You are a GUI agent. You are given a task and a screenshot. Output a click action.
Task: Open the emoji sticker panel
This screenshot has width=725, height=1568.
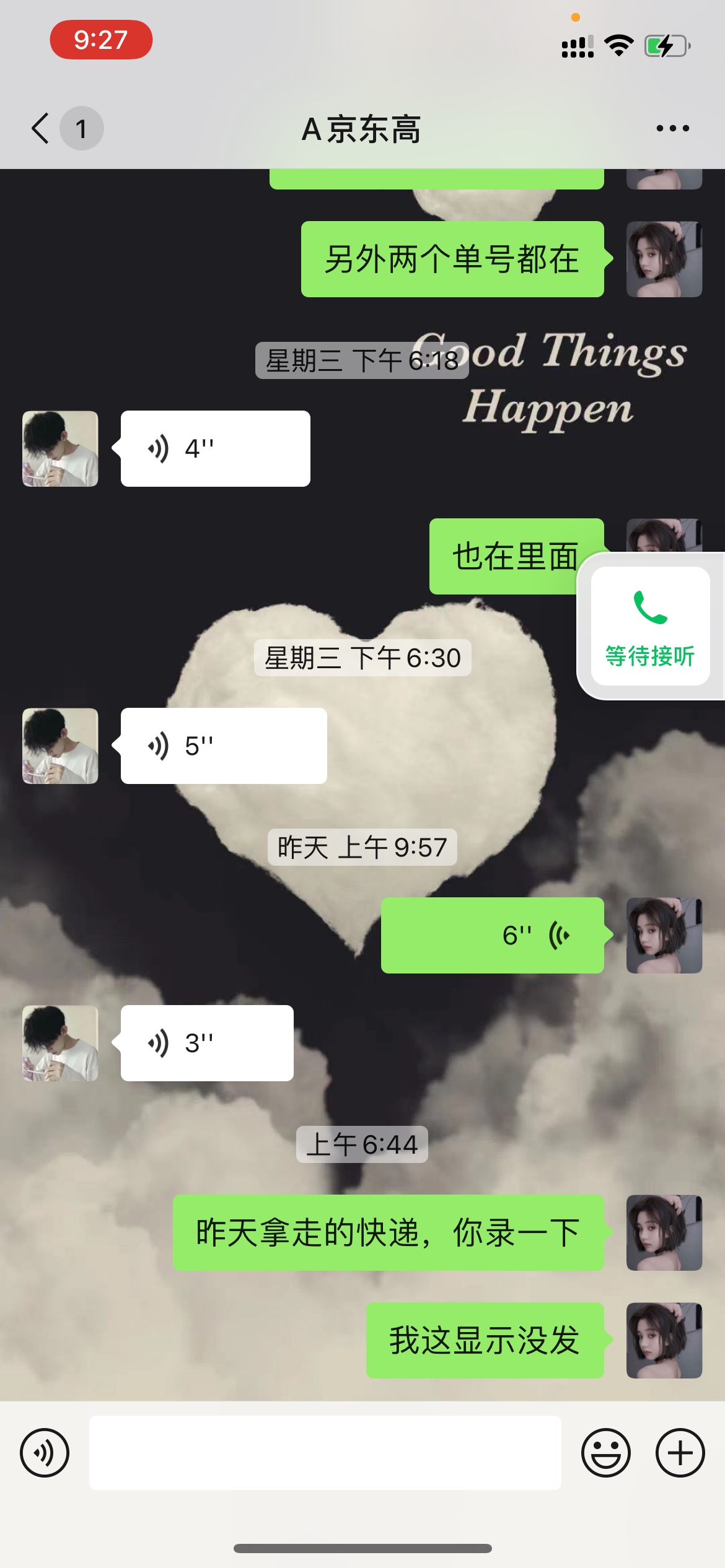(605, 1452)
